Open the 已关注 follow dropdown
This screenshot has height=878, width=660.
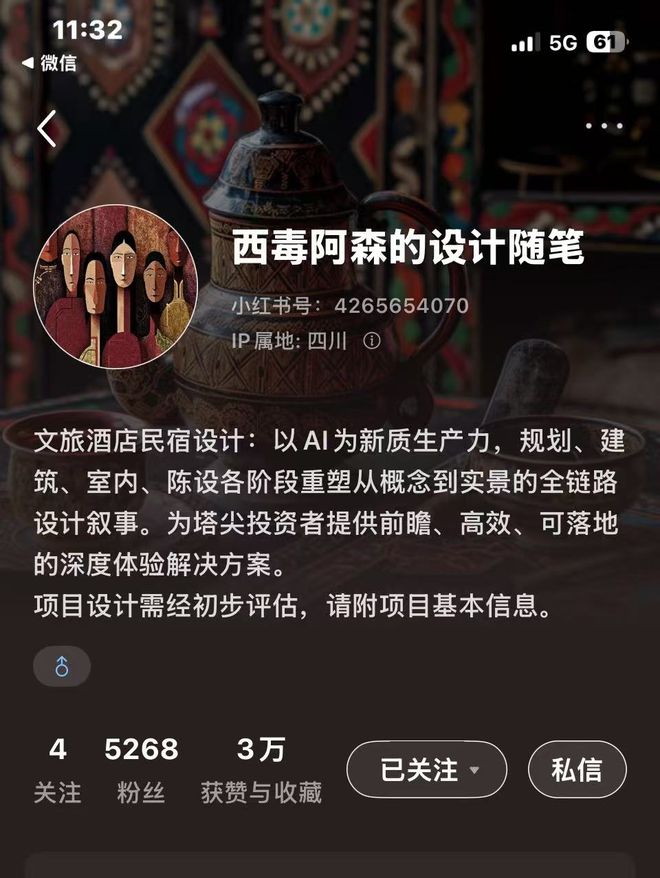427,769
